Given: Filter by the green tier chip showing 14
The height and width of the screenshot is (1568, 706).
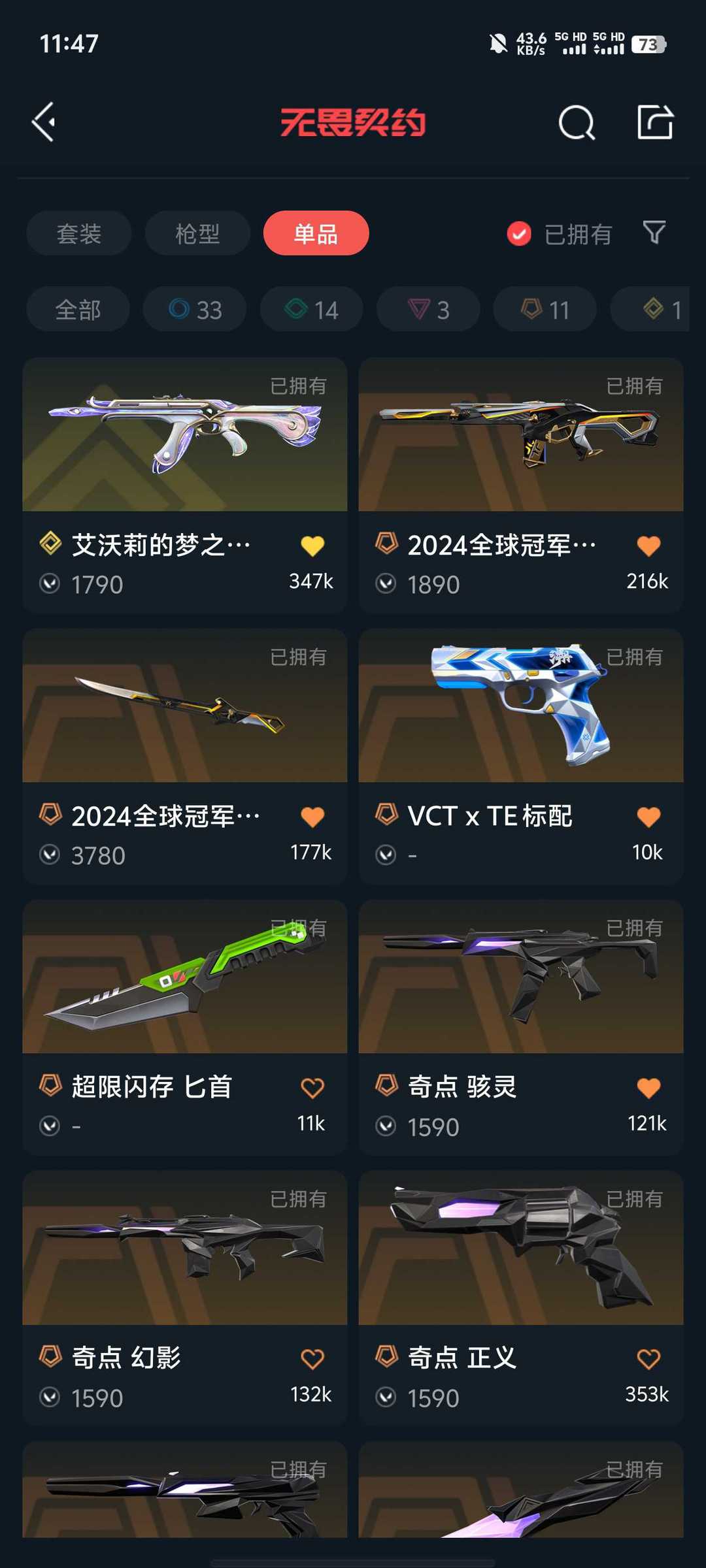Looking at the screenshot, I should (x=311, y=309).
